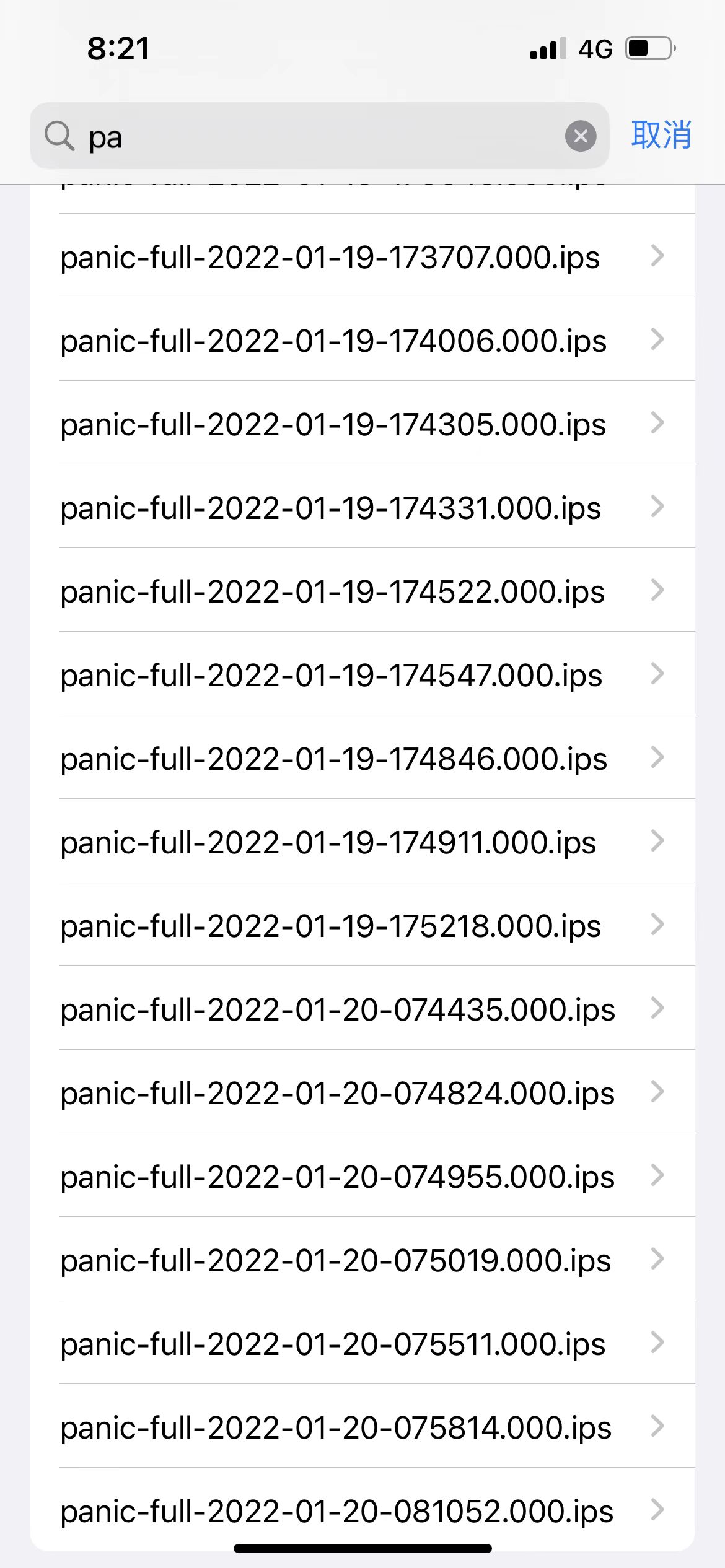The width and height of the screenshot is (725, 1568).
Task: Open panic-full-2022-01-20-075814.000.ips
Action: [362, 1427]
